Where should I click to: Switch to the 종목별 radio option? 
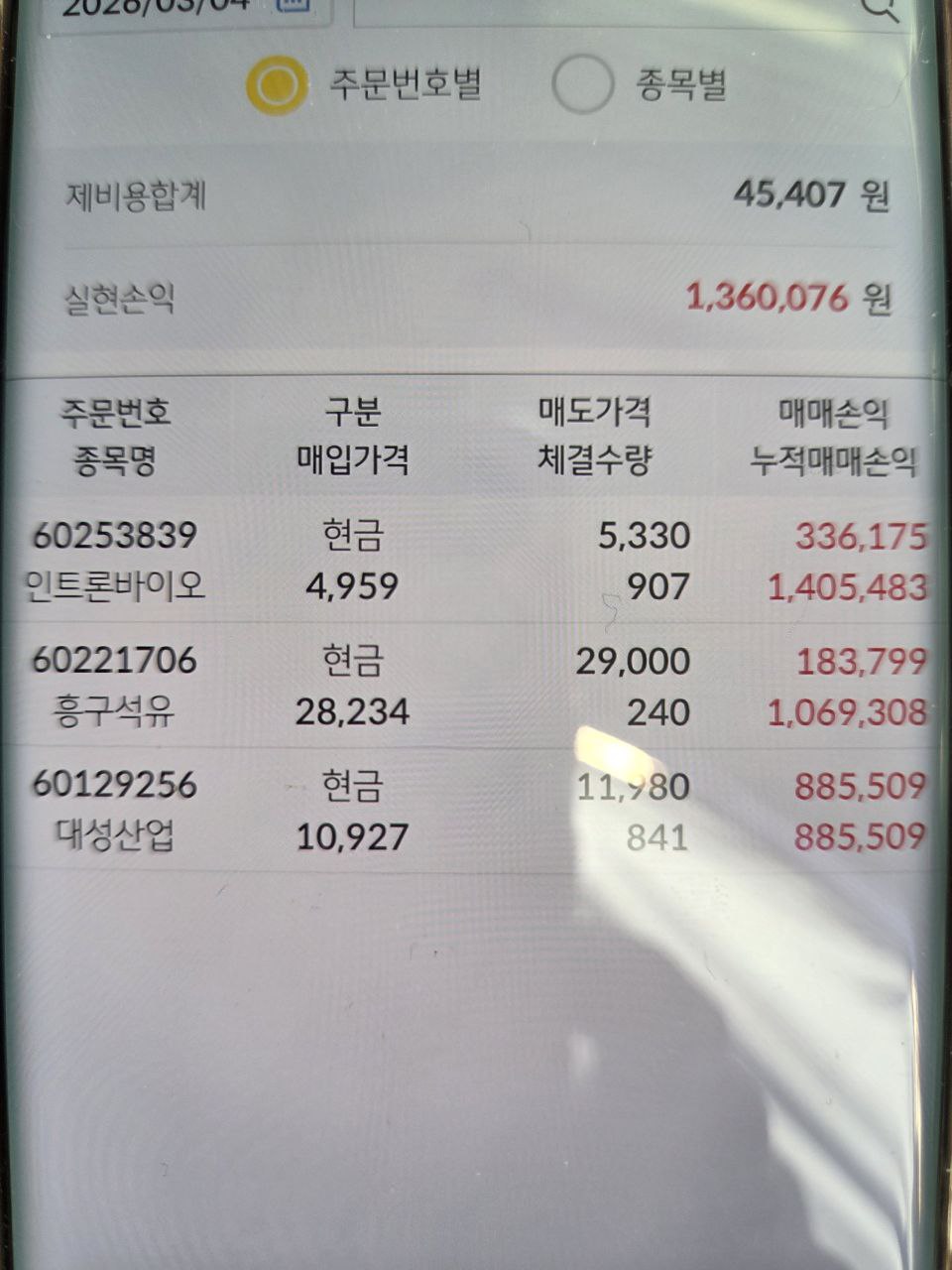click(x=582, y=85)
